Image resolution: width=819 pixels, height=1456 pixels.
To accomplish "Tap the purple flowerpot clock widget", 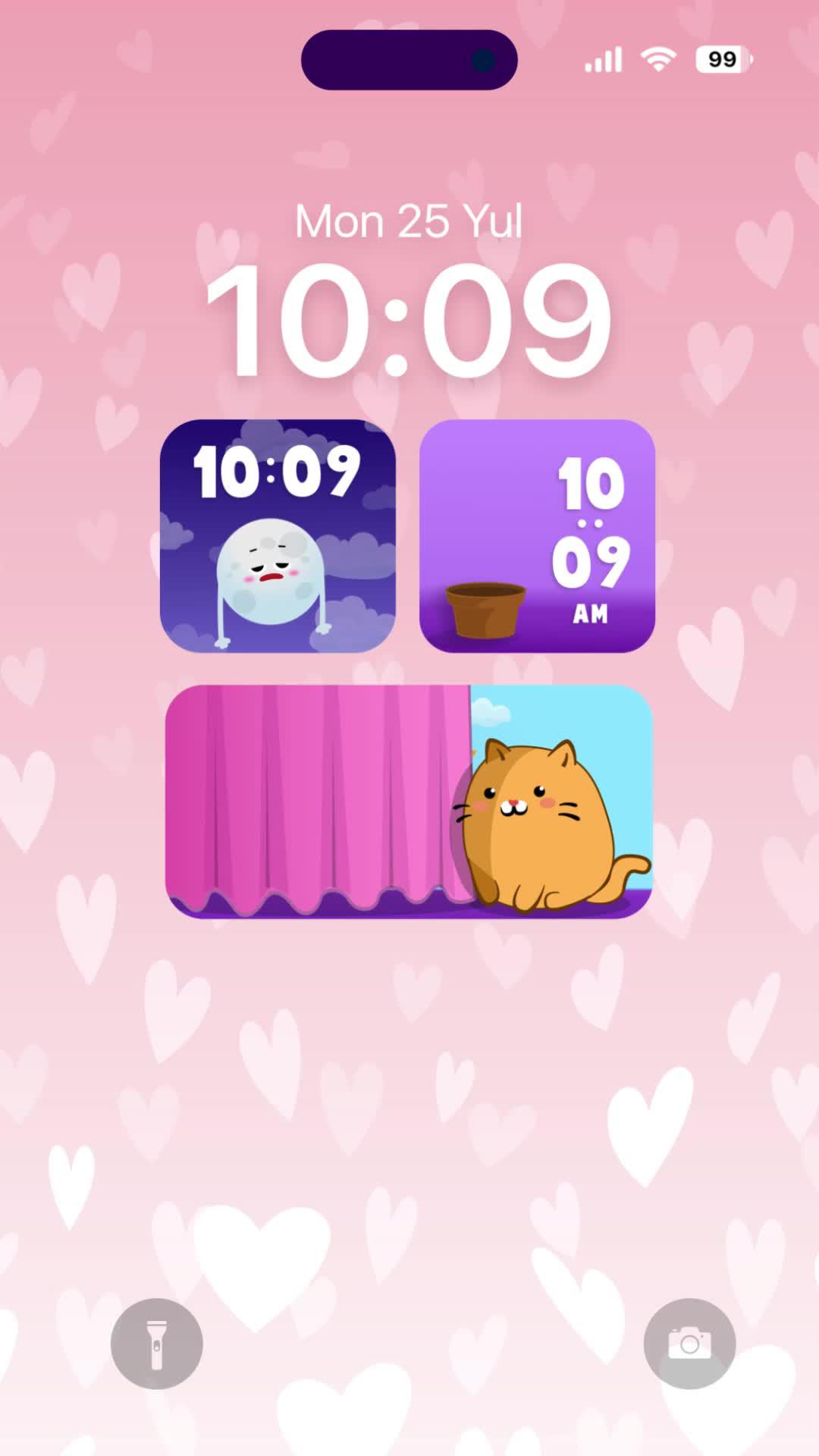I will [538, 536].
